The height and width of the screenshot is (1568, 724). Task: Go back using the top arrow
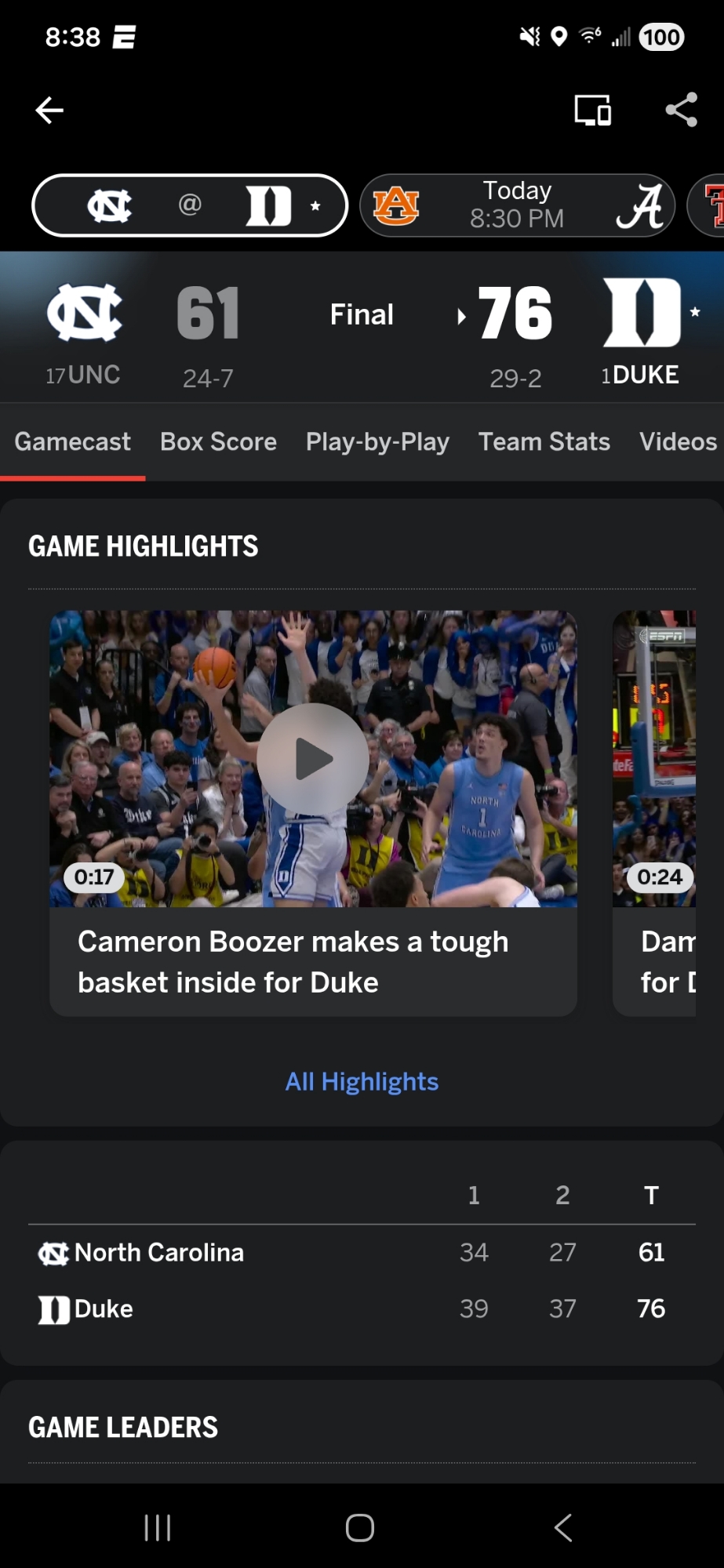[49, 111]
